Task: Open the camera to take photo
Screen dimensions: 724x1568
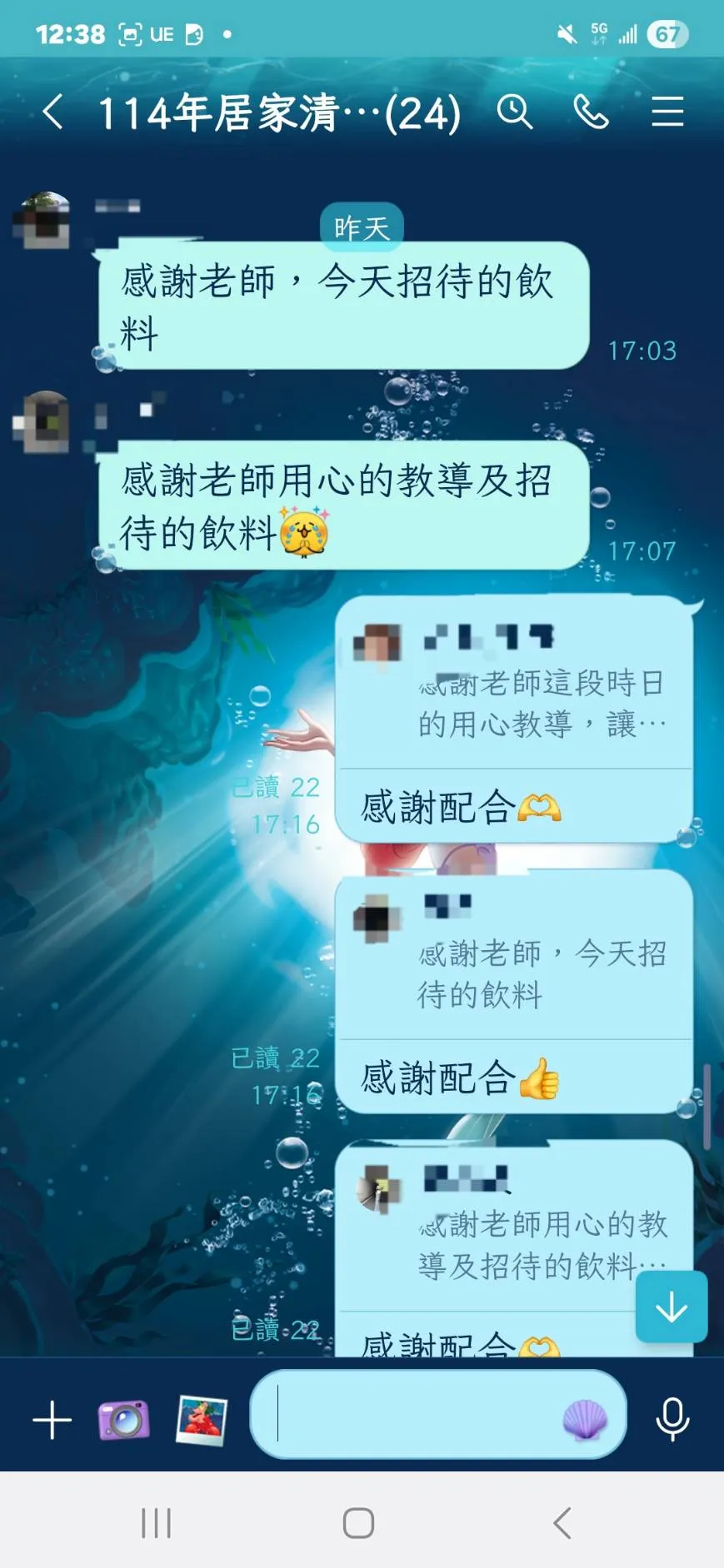Action: (x=124, y=1420)
